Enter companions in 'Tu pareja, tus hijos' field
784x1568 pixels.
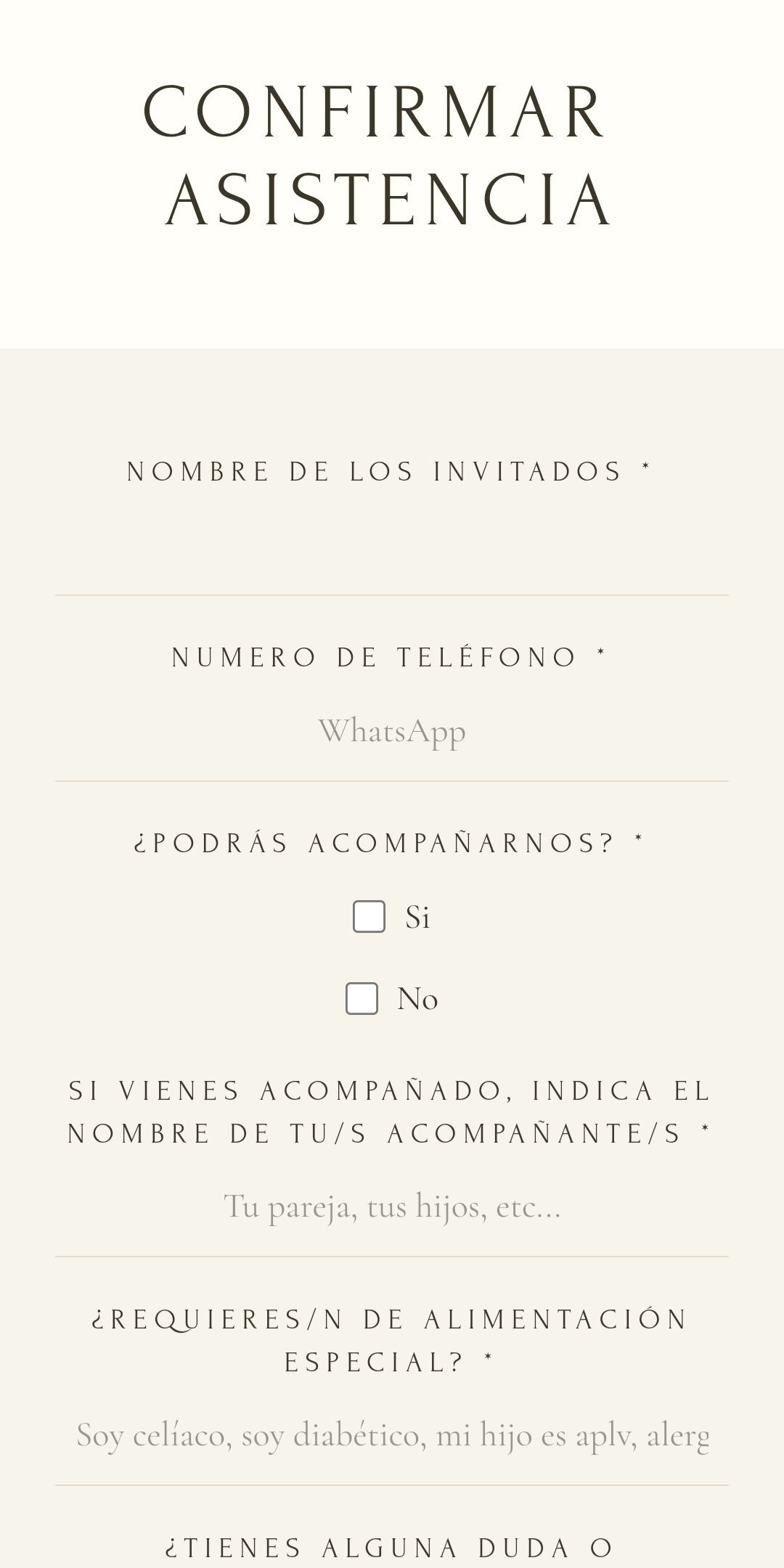tap(392, 1206)
